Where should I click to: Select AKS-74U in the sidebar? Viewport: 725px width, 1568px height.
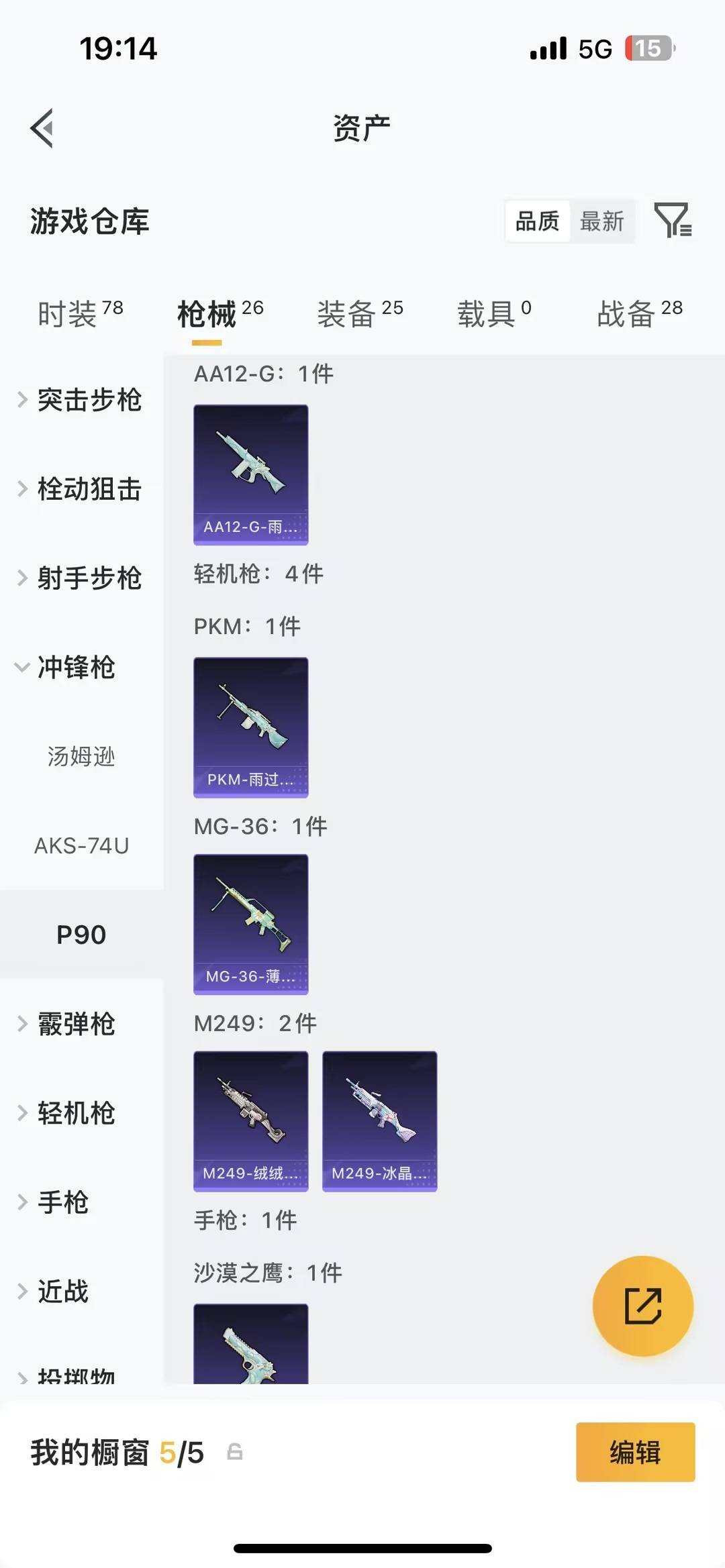pyautogui.click(x=81, y=845)
